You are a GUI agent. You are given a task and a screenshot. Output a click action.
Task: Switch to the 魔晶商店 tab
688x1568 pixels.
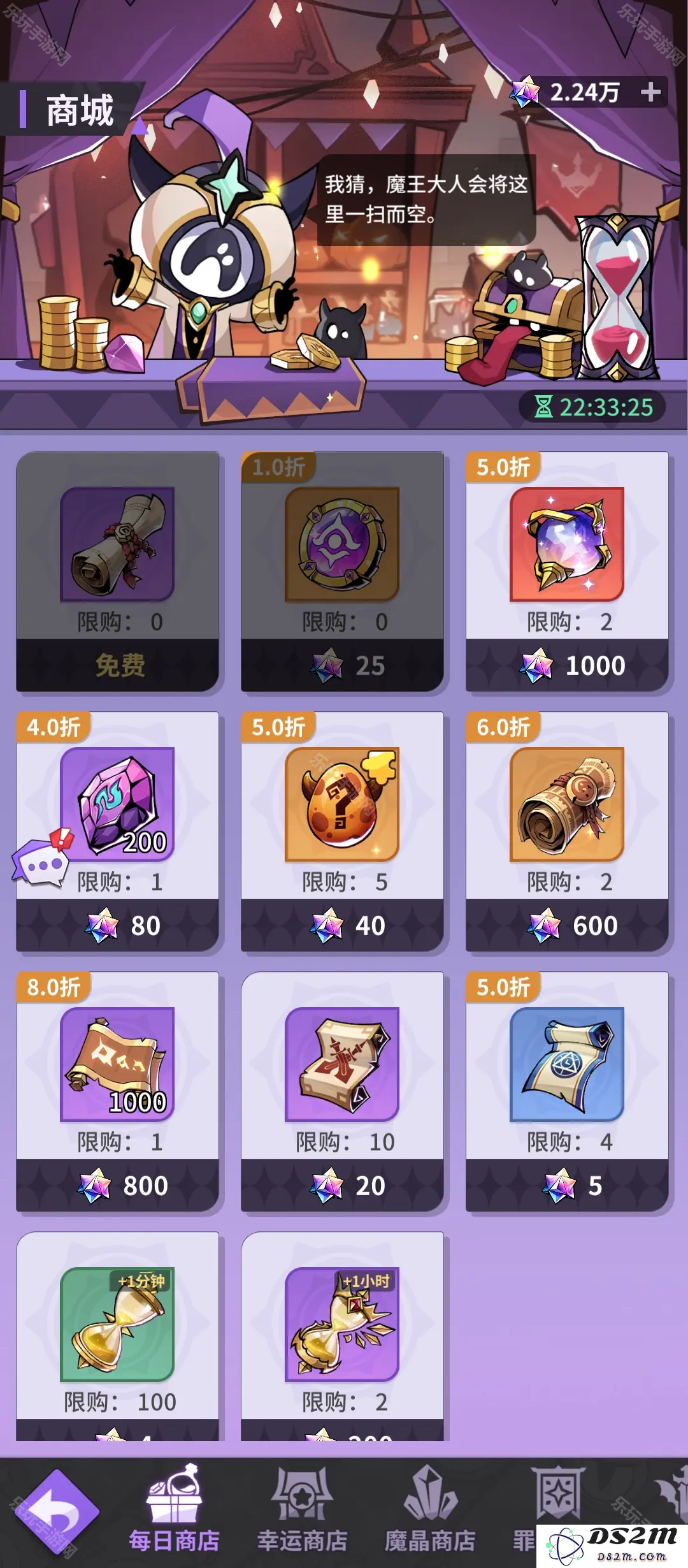click(430, 1512)
